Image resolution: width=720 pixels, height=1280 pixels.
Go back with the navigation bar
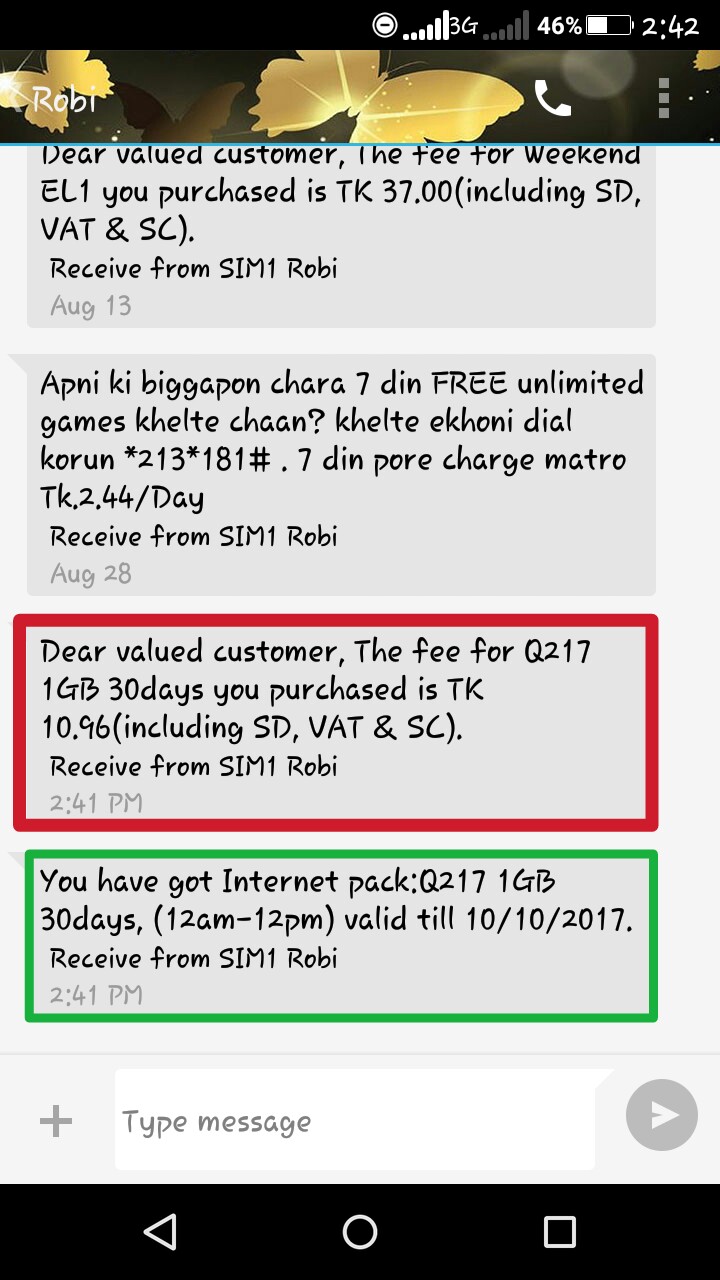coord(160,1232)
